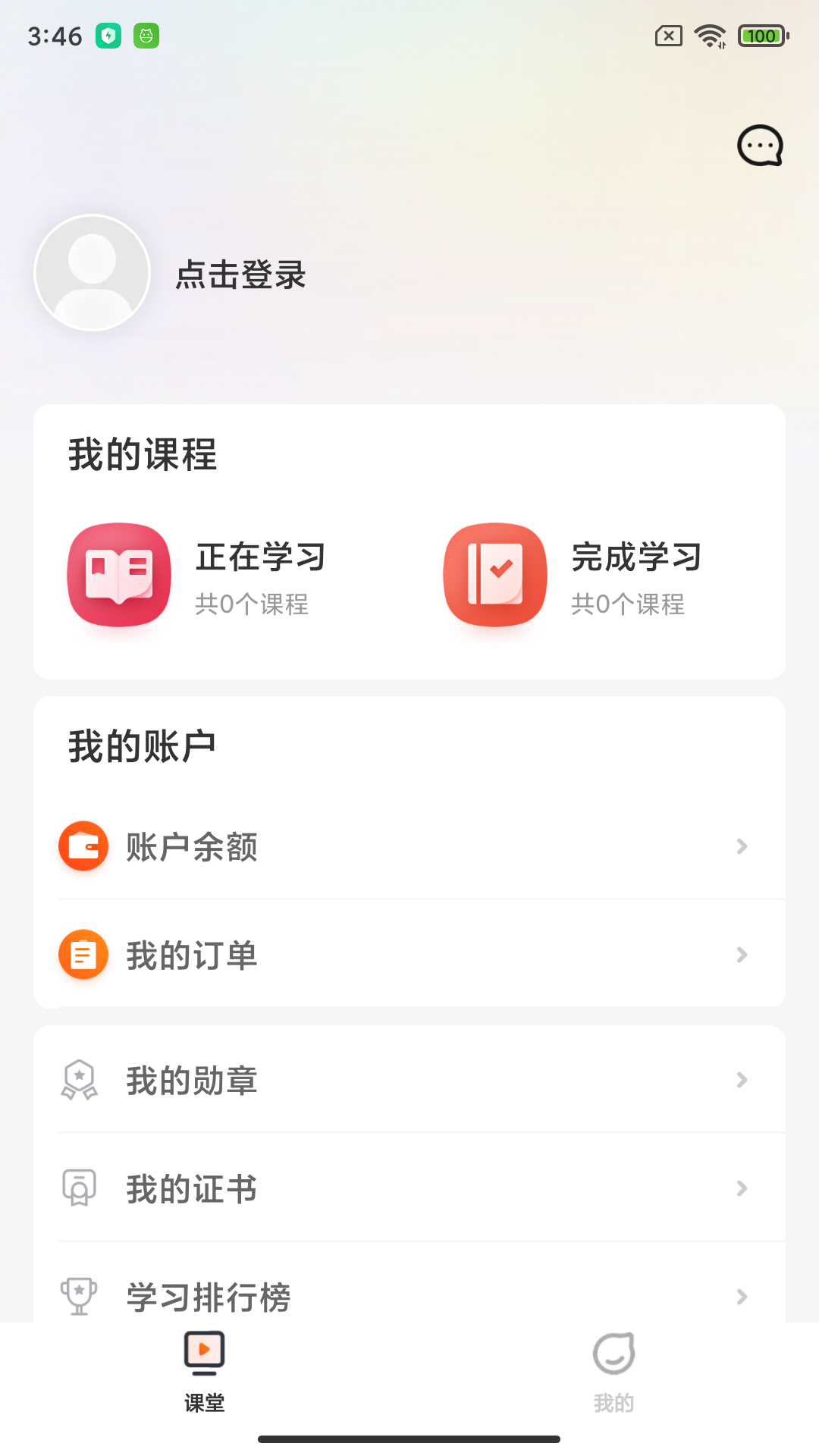The width and height of the screenshot is (819, 1456).
Task: Click the 账户余额 wallet icon
Action: (x=83, y=846)
